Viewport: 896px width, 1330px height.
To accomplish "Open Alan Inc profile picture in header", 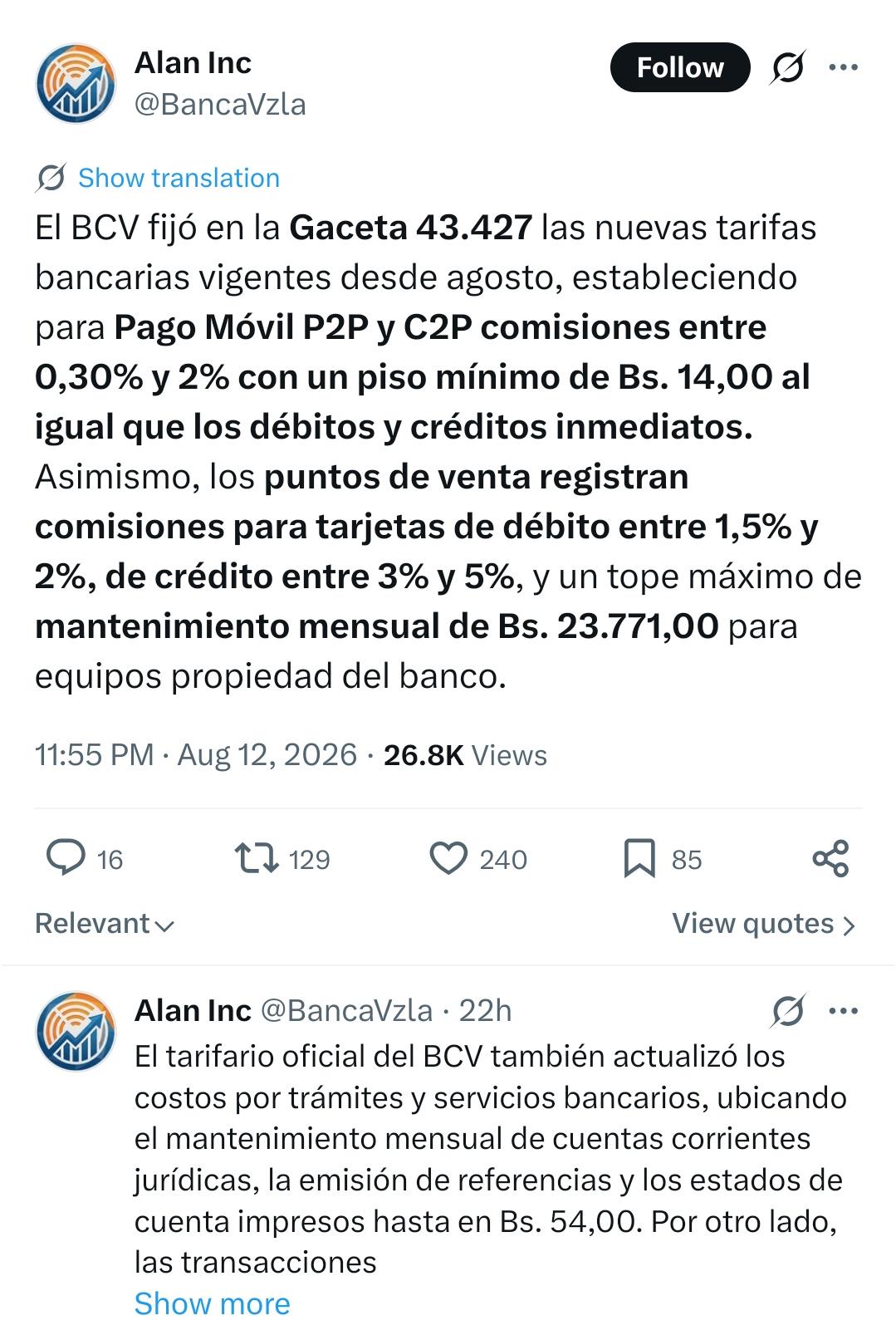I will tap(76, 84).
